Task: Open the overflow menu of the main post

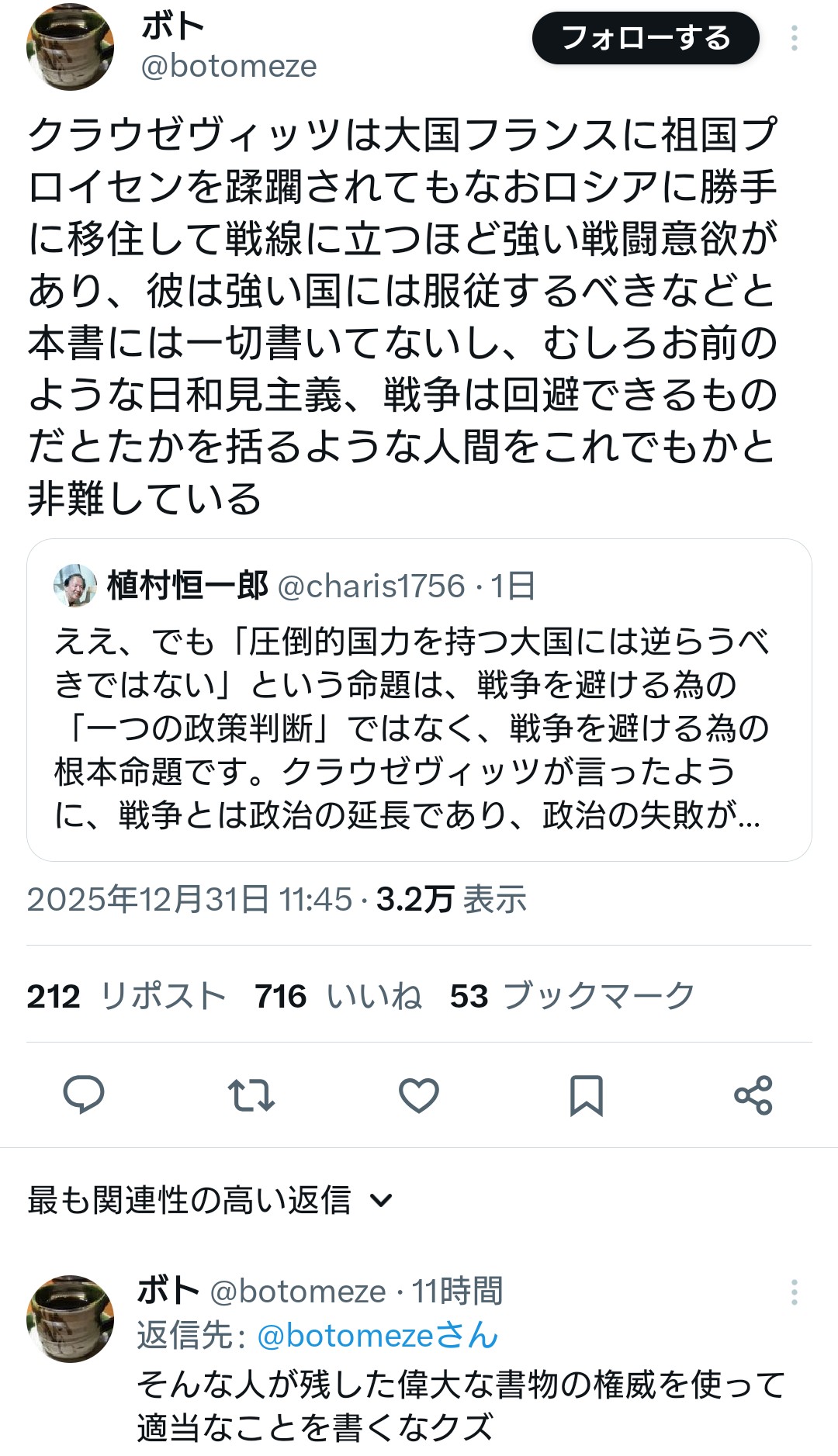Action: (x=794, y=38)
